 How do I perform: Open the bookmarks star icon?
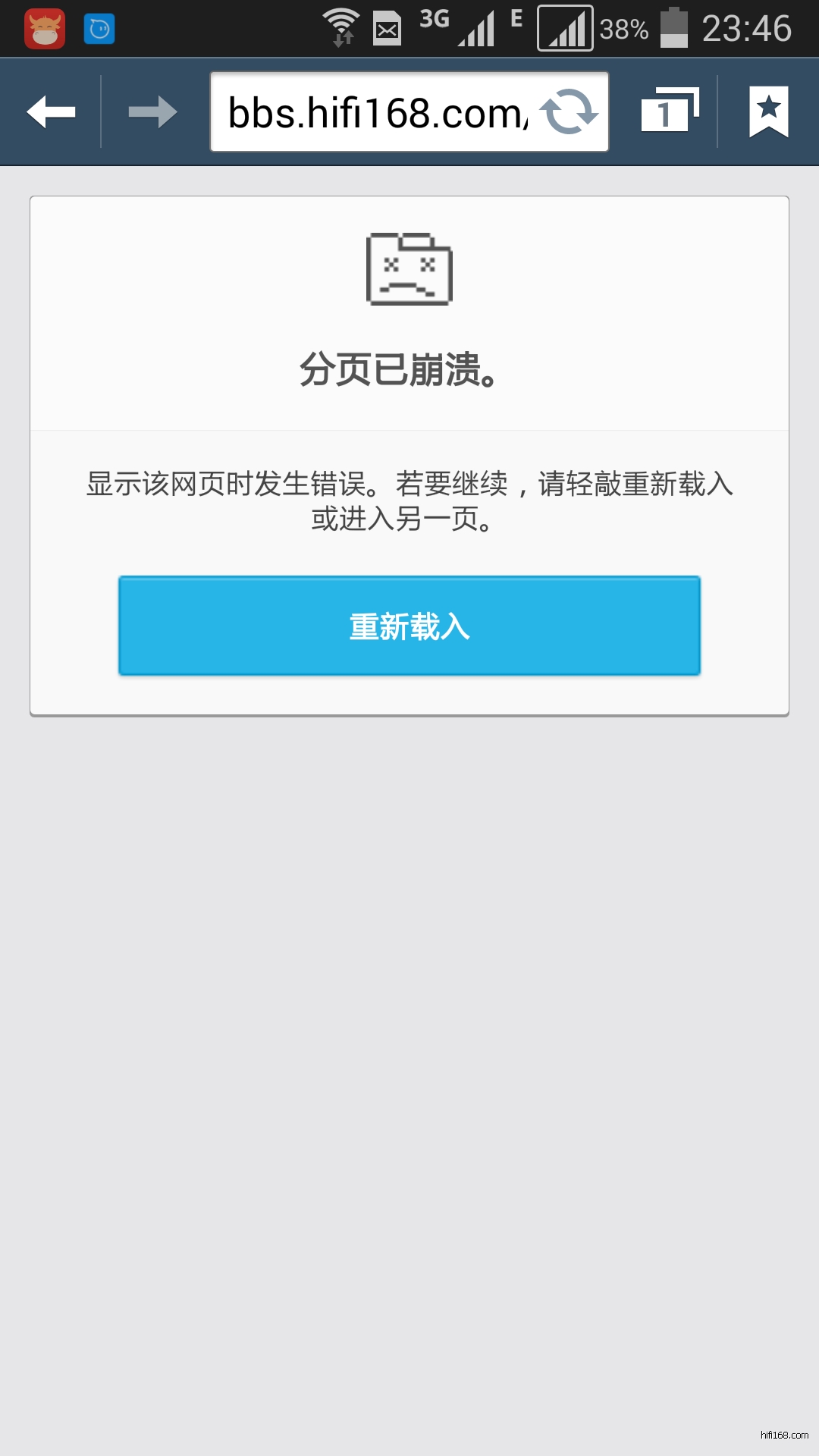(768, 112)
